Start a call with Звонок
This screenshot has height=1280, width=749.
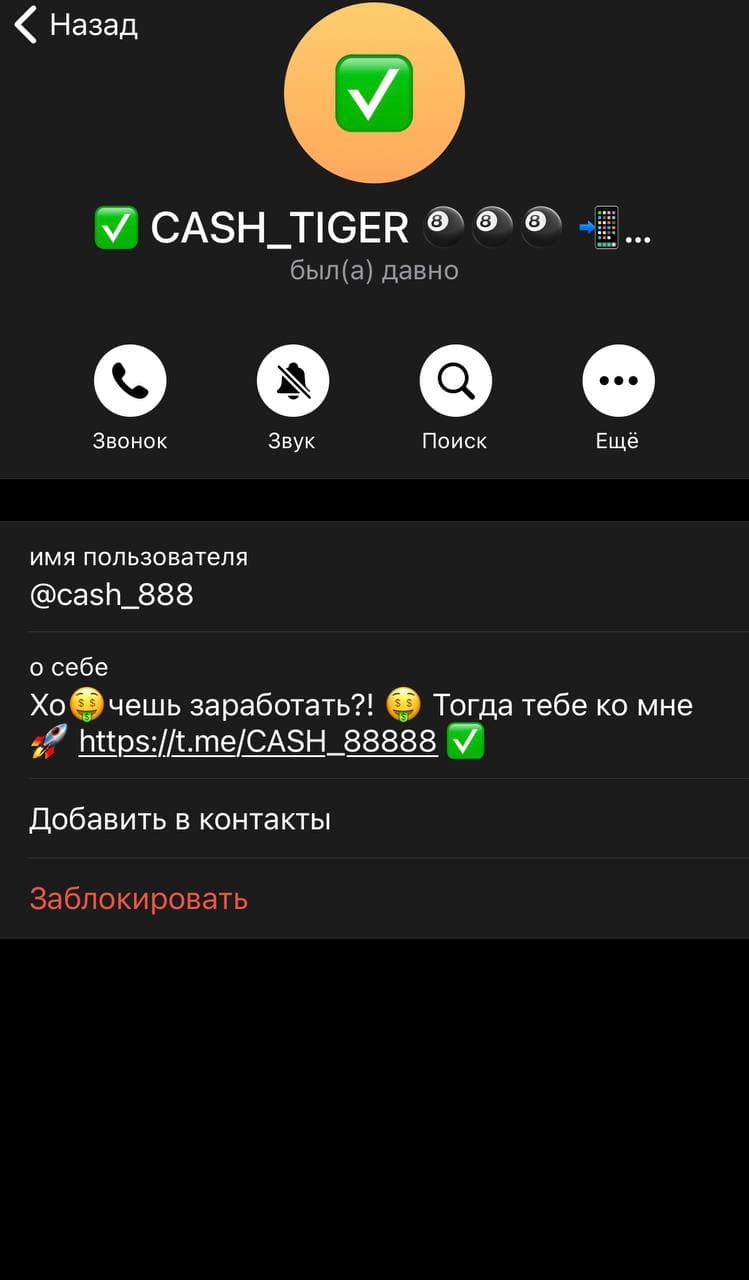[x=130, y=381]
